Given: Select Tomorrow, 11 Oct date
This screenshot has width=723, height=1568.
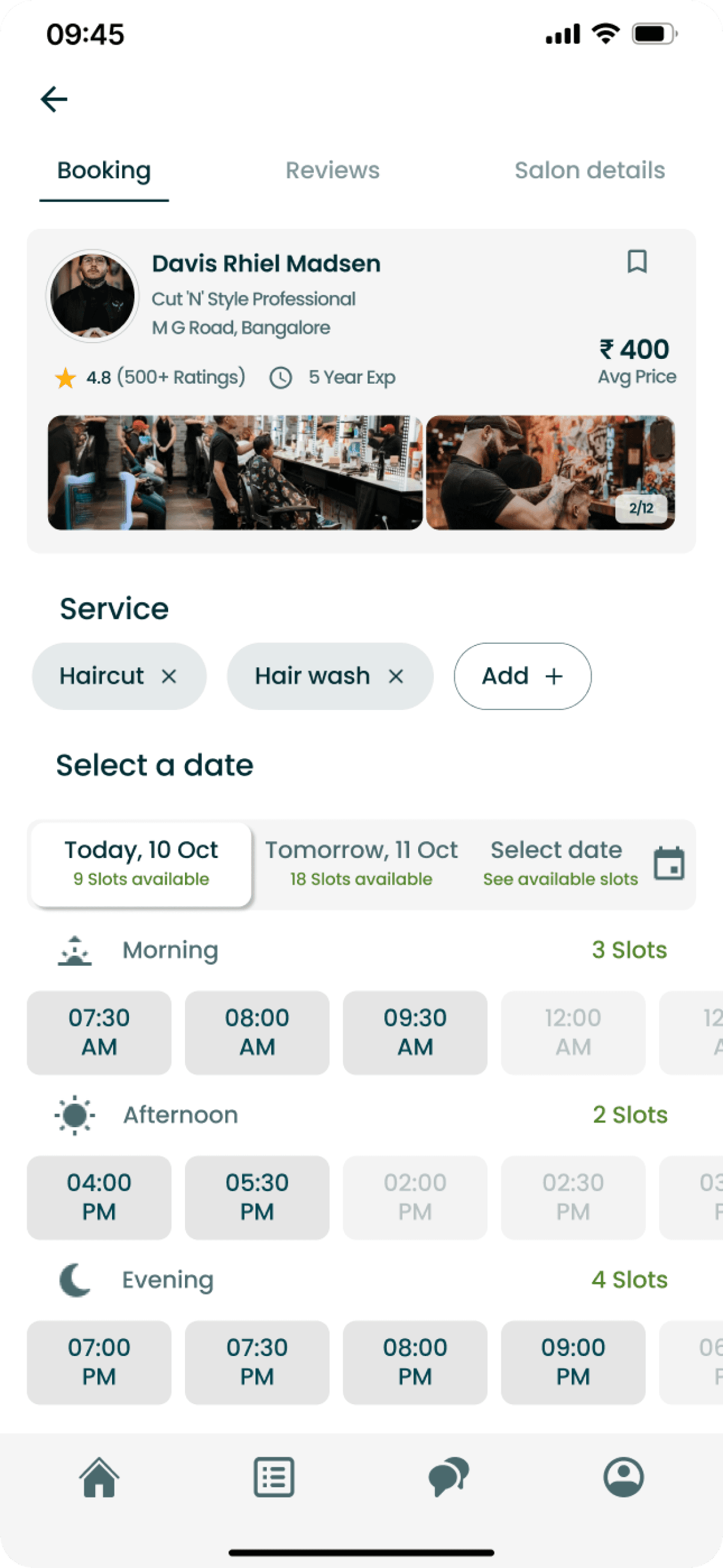Looking at the screenshot, I should point(361,863).
